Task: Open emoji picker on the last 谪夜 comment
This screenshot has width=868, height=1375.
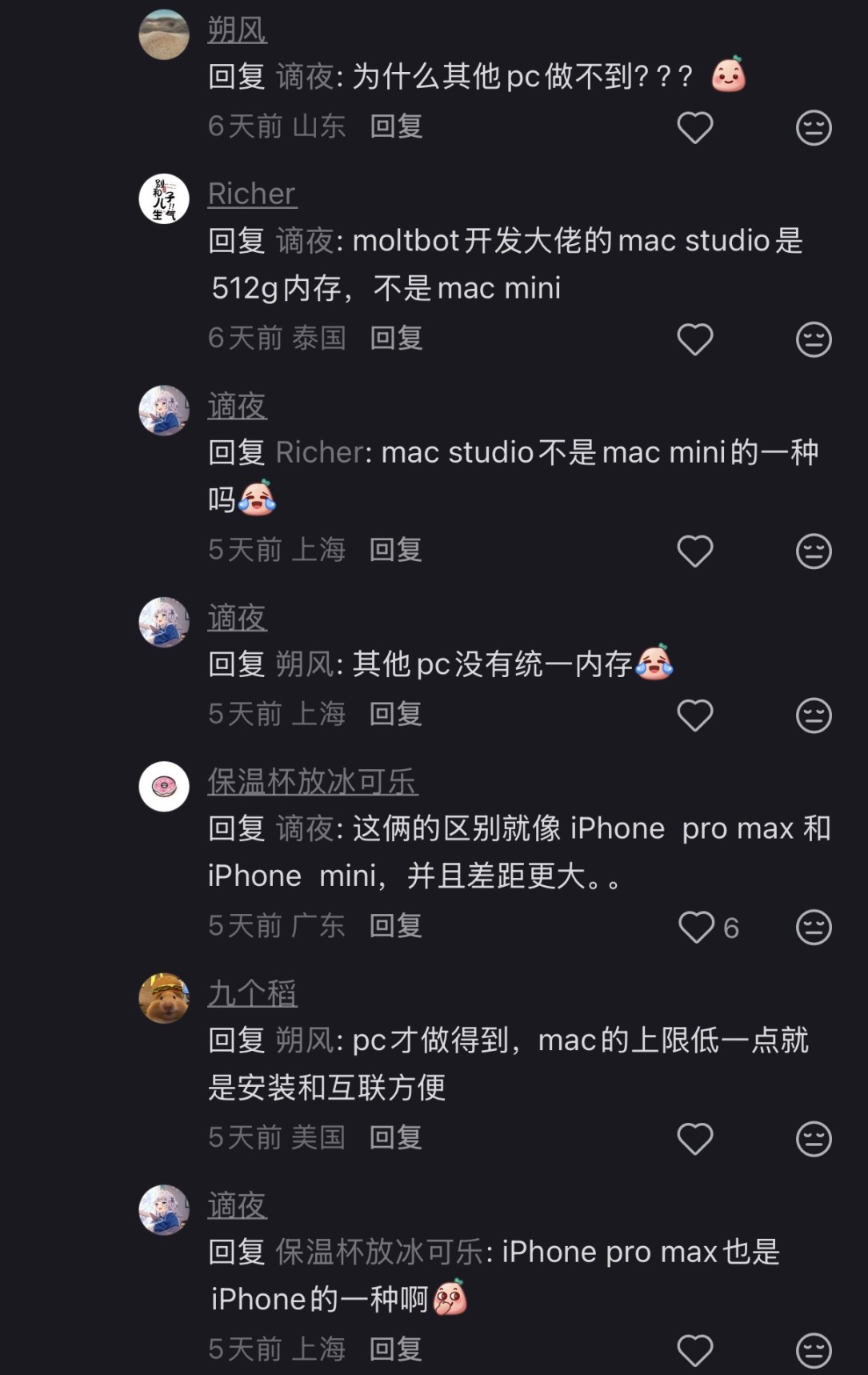Action: click(814, 1349)
